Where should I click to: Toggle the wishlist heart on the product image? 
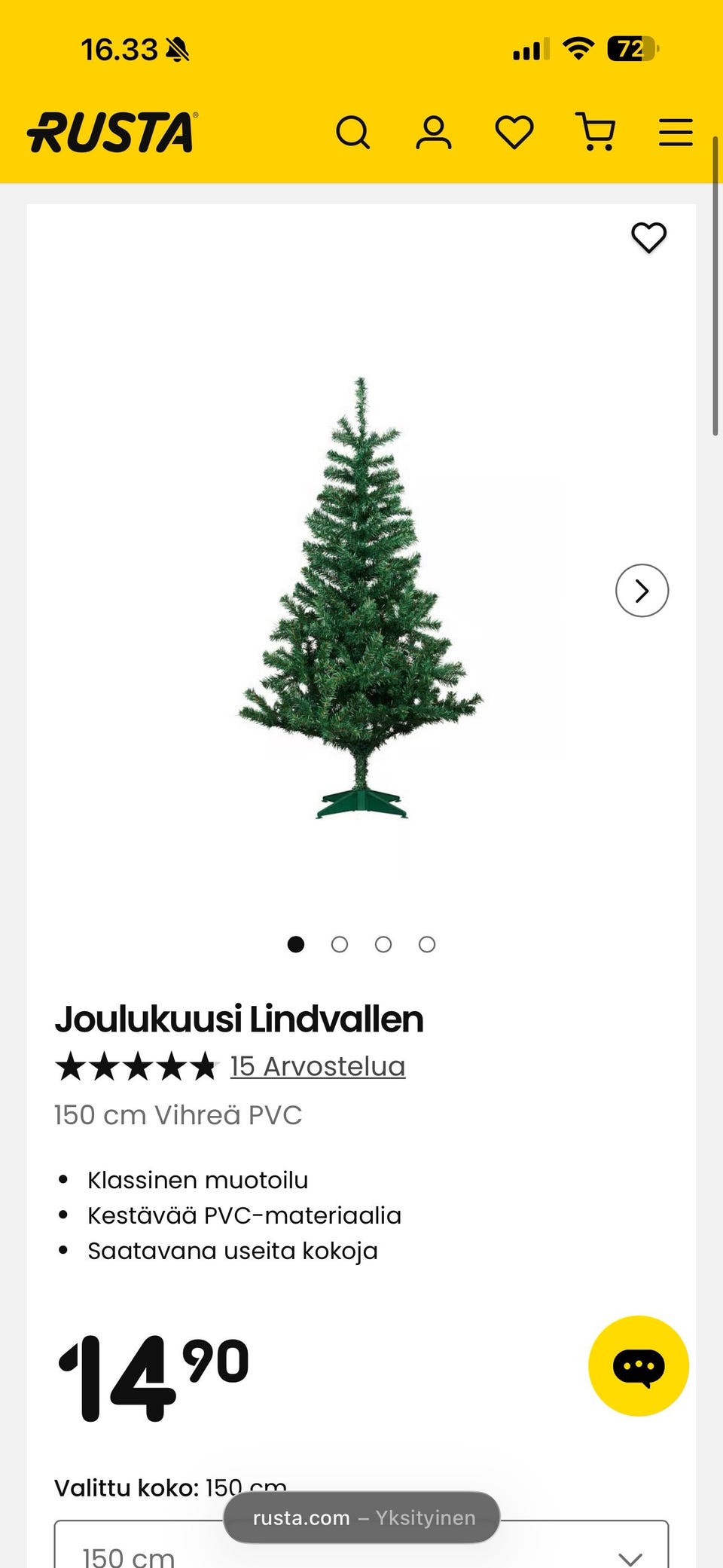pyautogui.click(x=649, y=237)
